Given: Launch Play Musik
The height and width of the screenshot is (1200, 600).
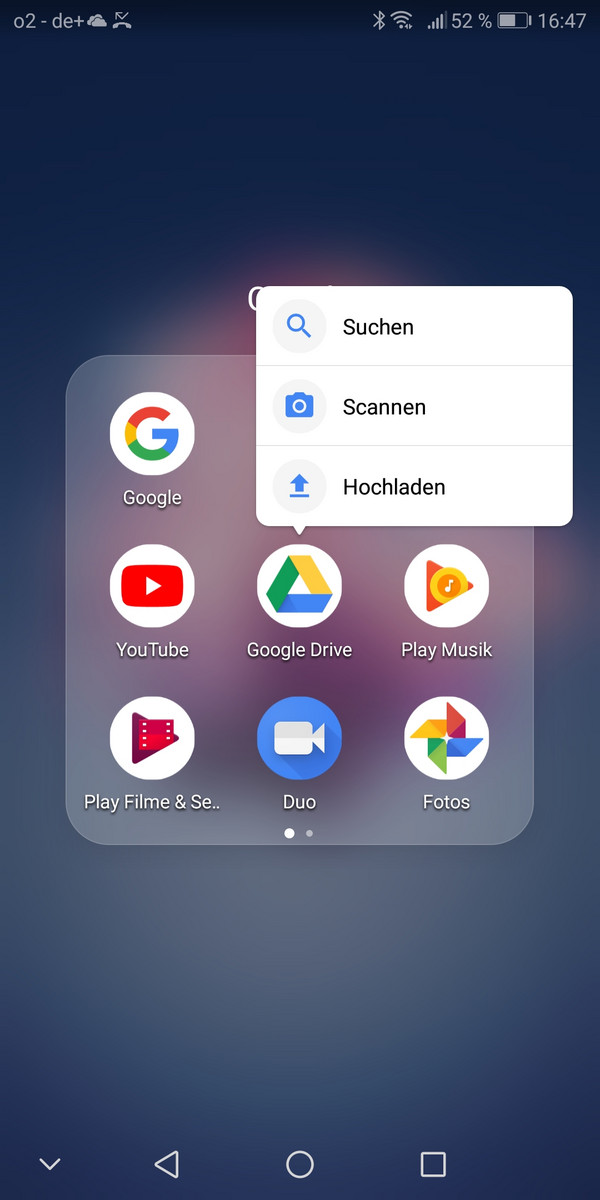Looking at the screenshot, I should click(x=446, y=587).
